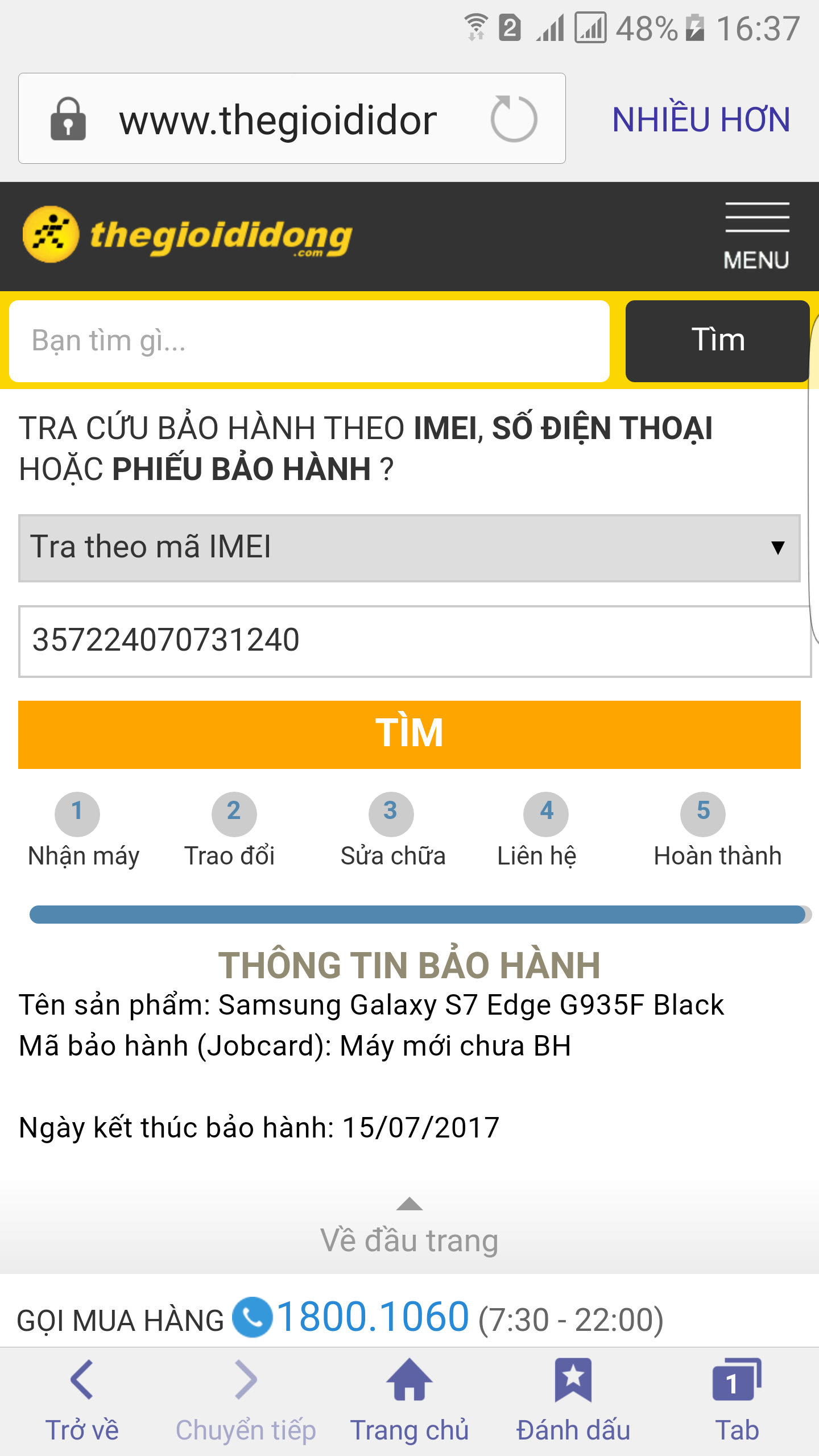Reload the page with the refresh icon

(x=514, y=119)
